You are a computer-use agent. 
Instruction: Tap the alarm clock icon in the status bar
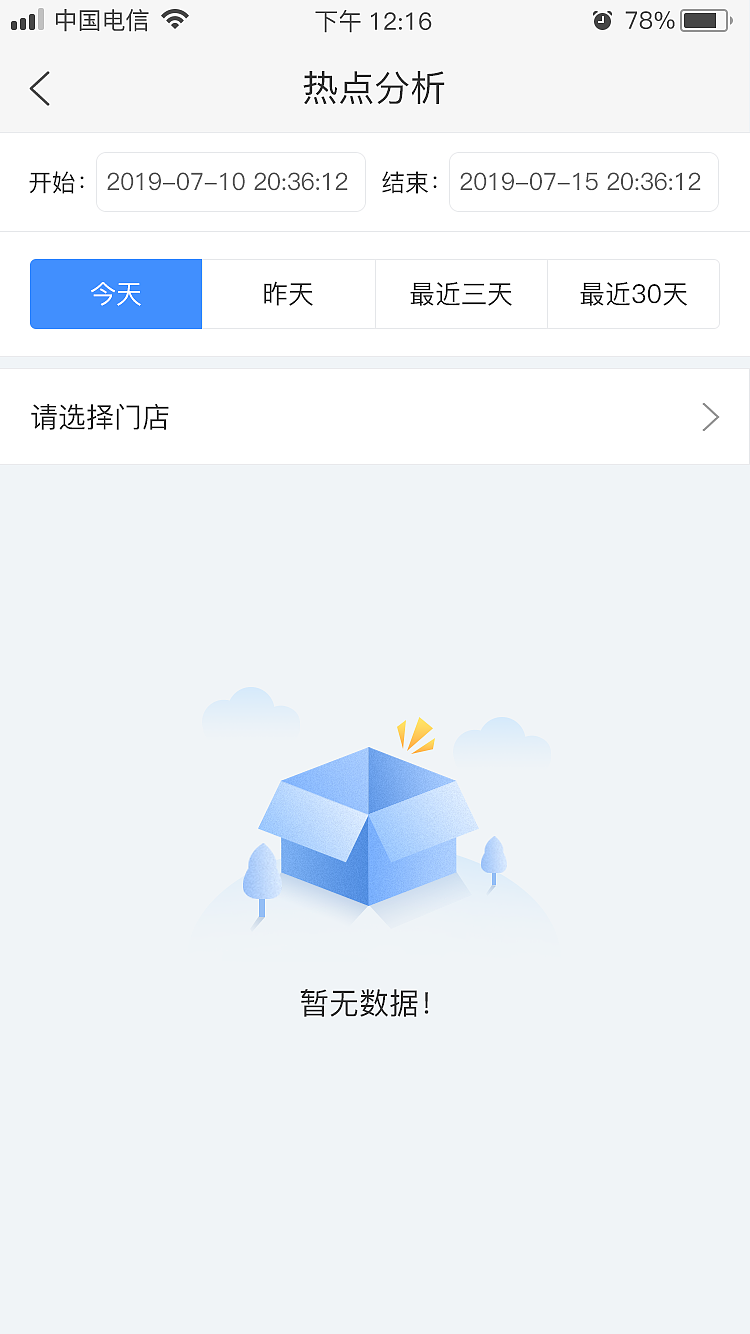coord(604,19)
